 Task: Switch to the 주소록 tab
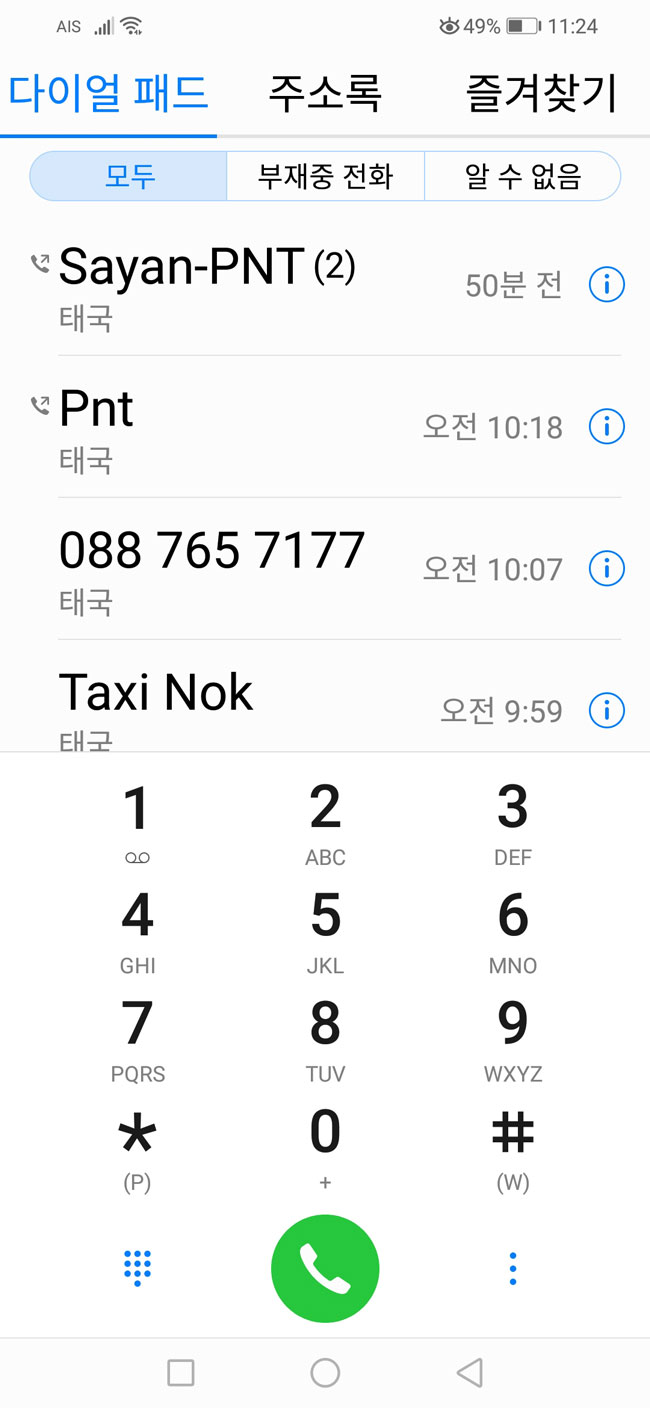(x=325, y=93)
